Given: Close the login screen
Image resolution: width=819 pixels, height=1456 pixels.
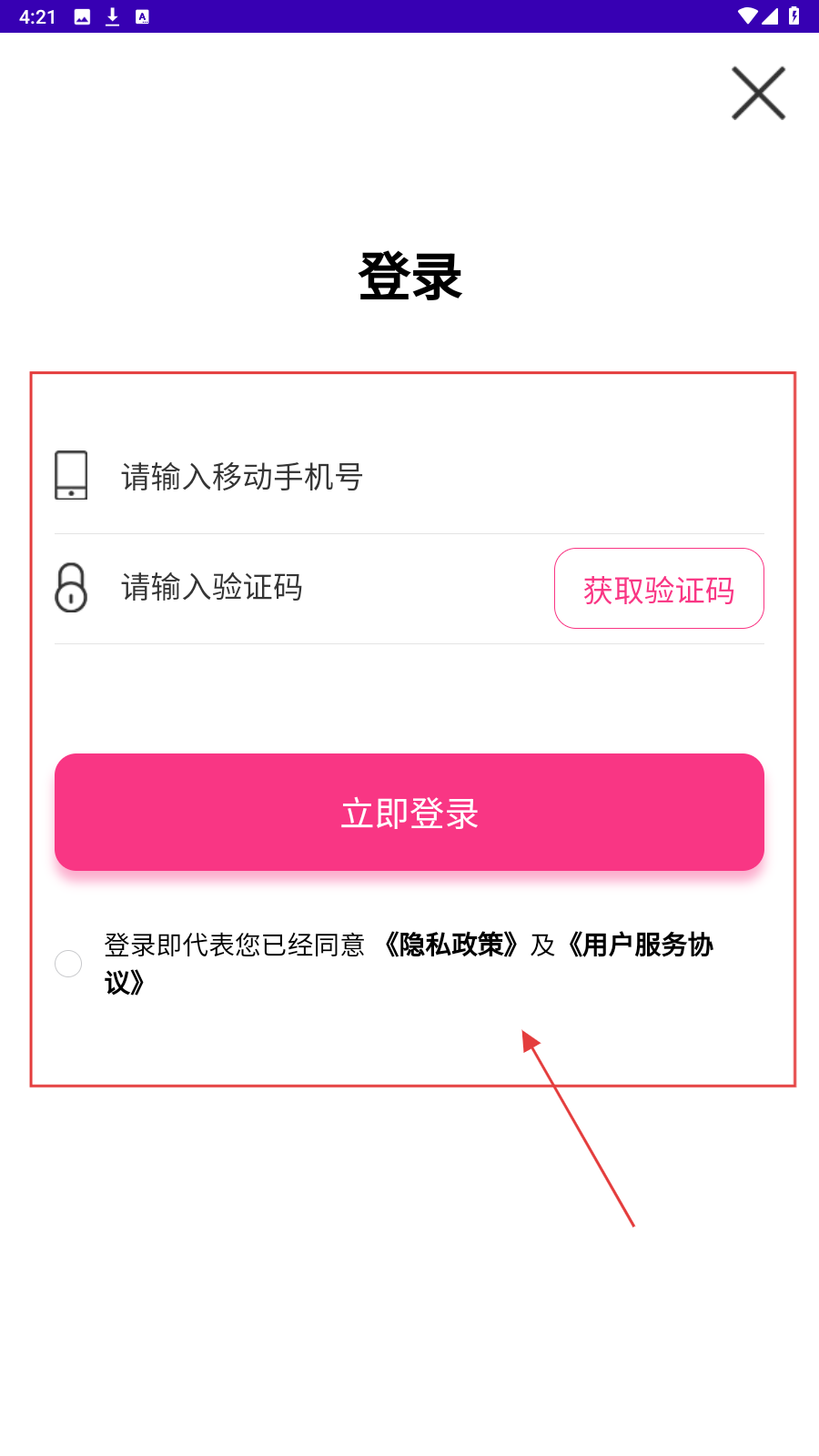Looking at the screenshot, I should (758, 93).
